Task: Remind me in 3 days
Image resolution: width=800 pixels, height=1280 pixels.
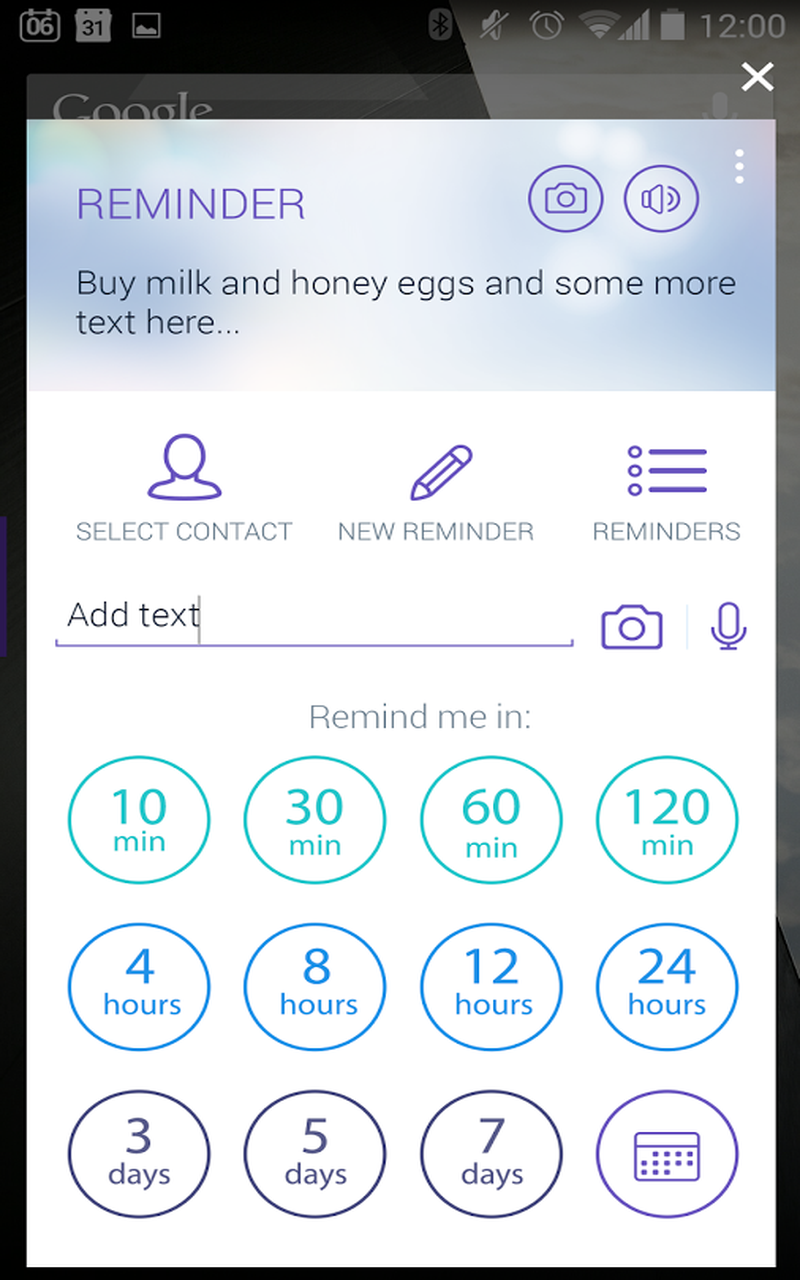Action: pyautogui.click(x=139, y=1153)
